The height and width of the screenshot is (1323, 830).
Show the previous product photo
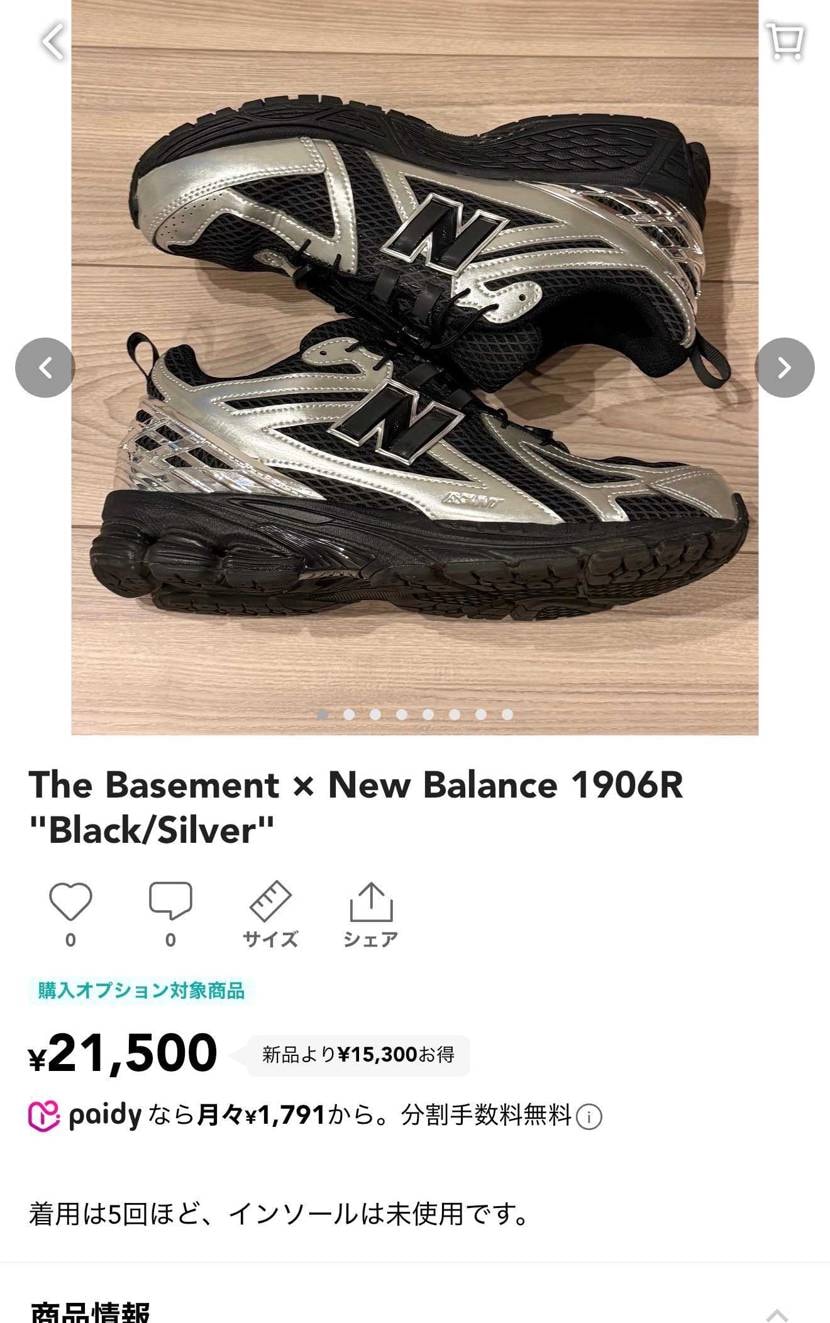pos(45,368)
